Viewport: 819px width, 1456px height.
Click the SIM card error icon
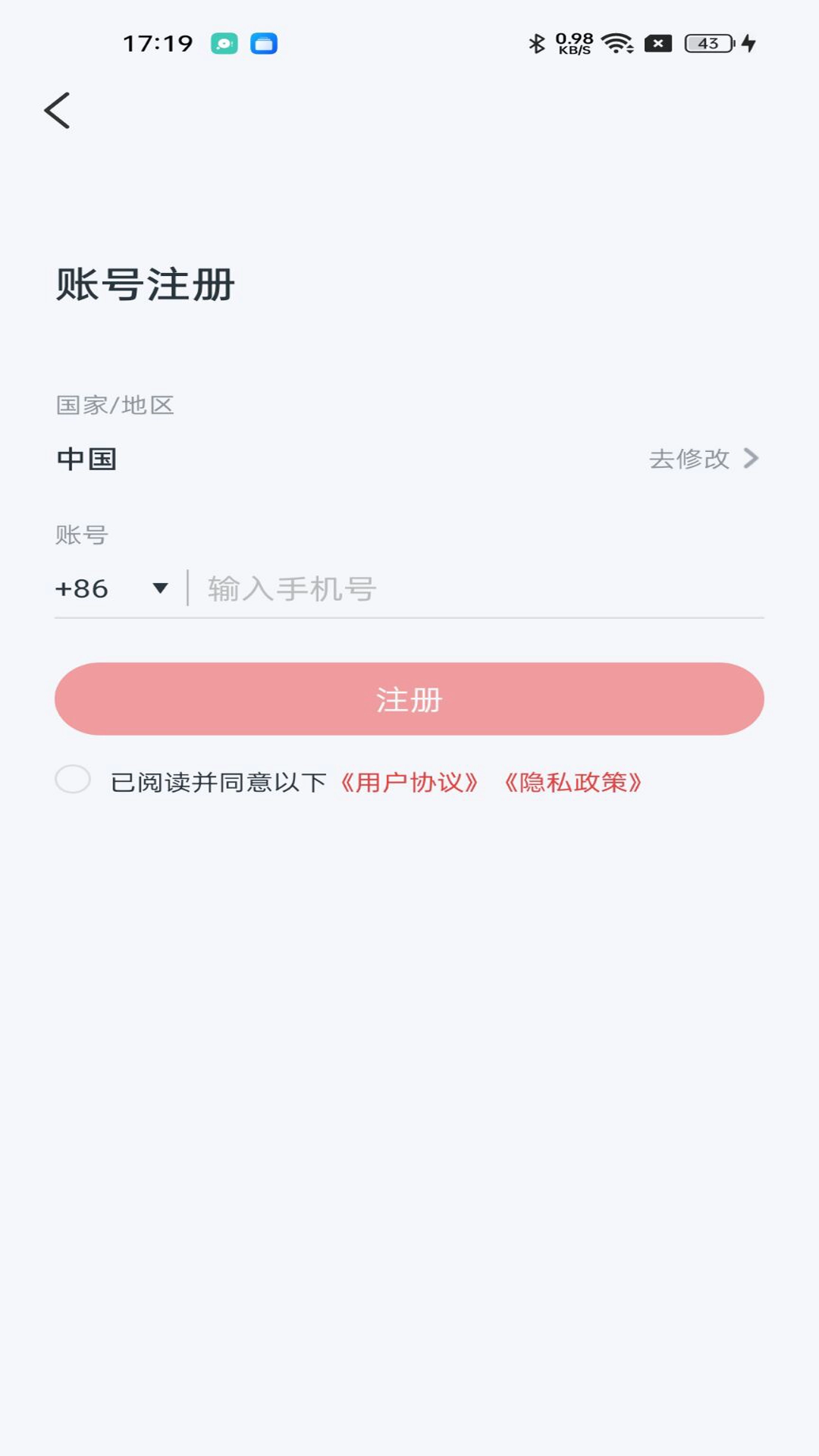point(659,43)
